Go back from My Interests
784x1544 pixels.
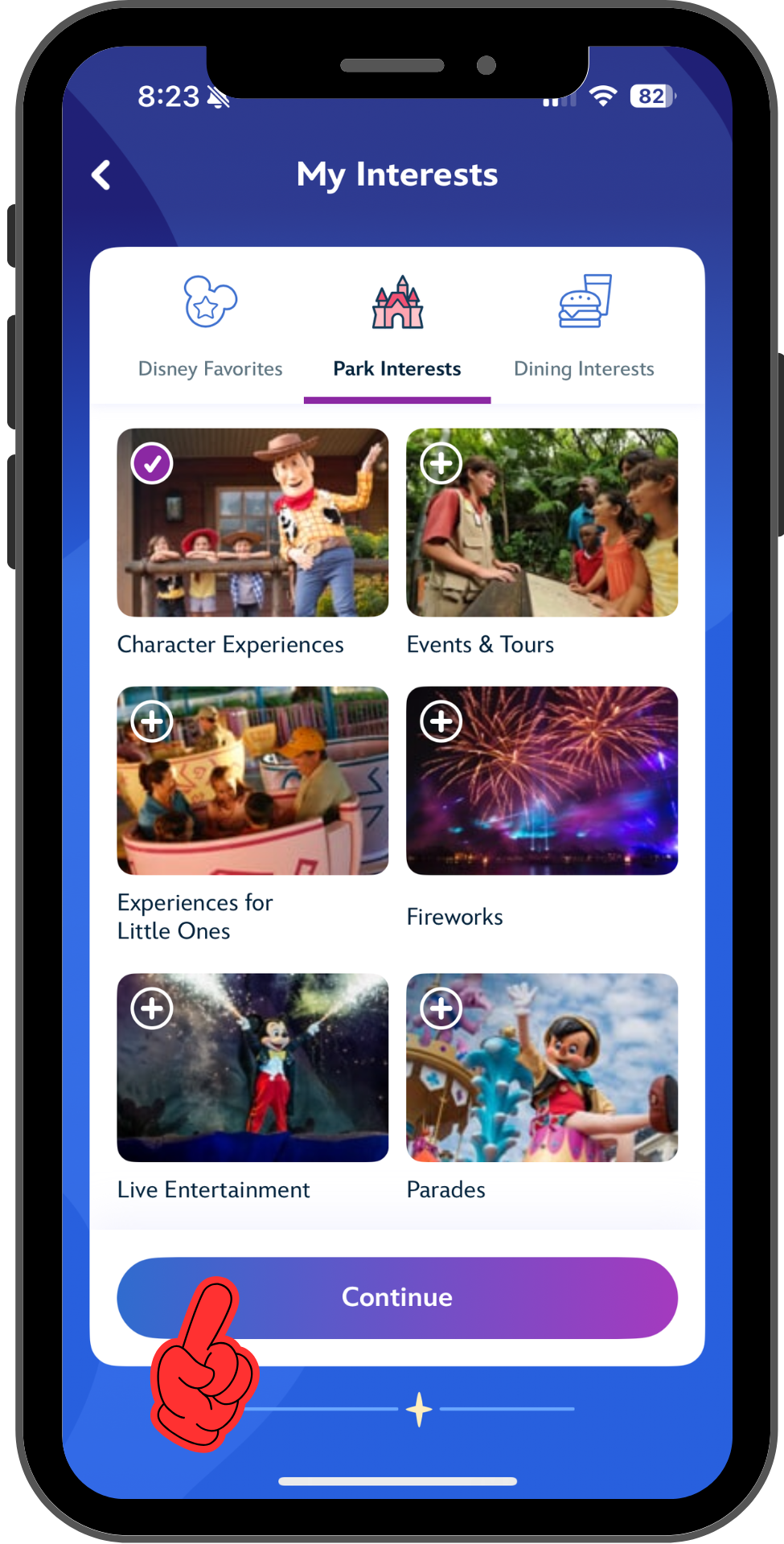(101, 175)
